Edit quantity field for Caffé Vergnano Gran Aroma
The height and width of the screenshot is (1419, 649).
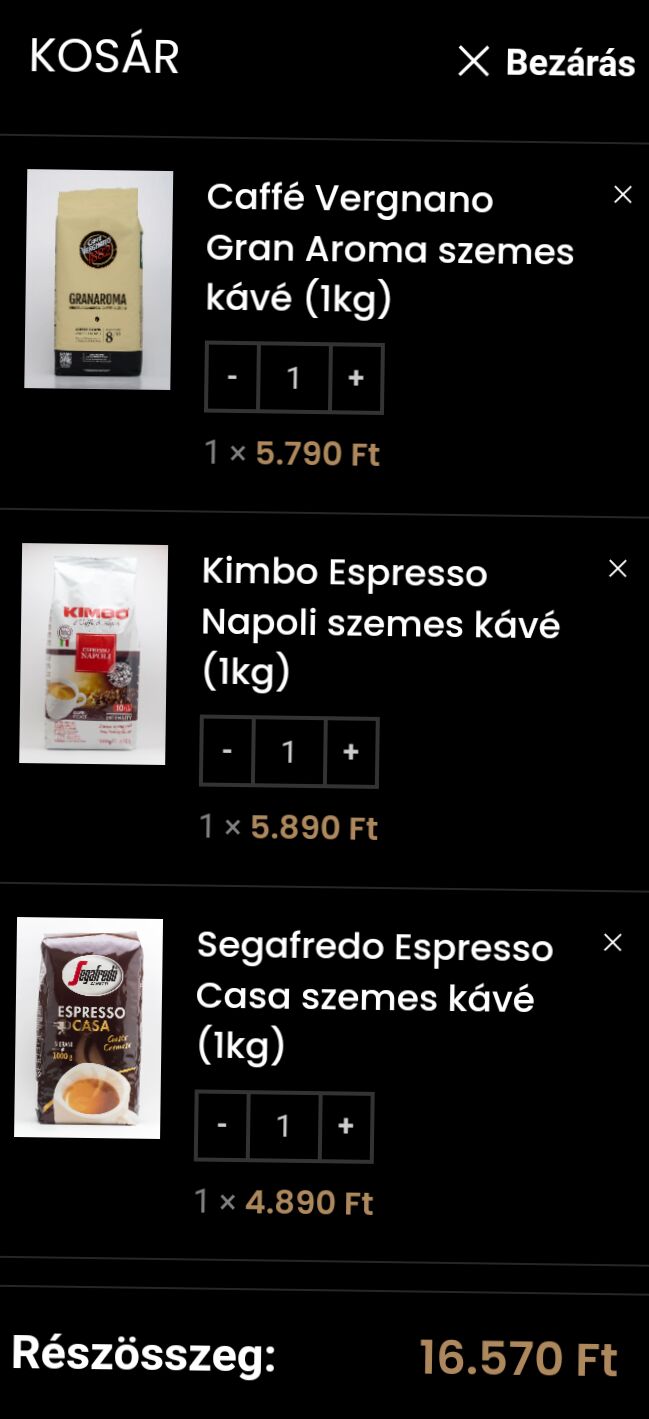coord(294,378)
